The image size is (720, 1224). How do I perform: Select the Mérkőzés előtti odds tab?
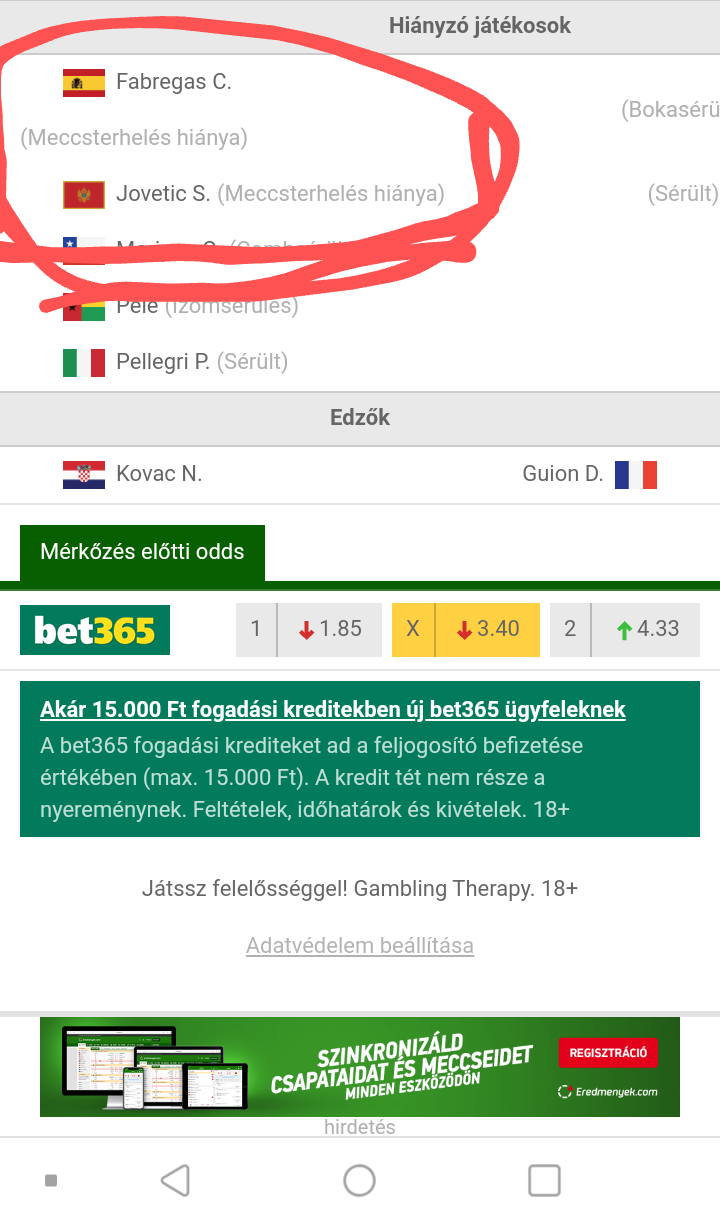142,552
